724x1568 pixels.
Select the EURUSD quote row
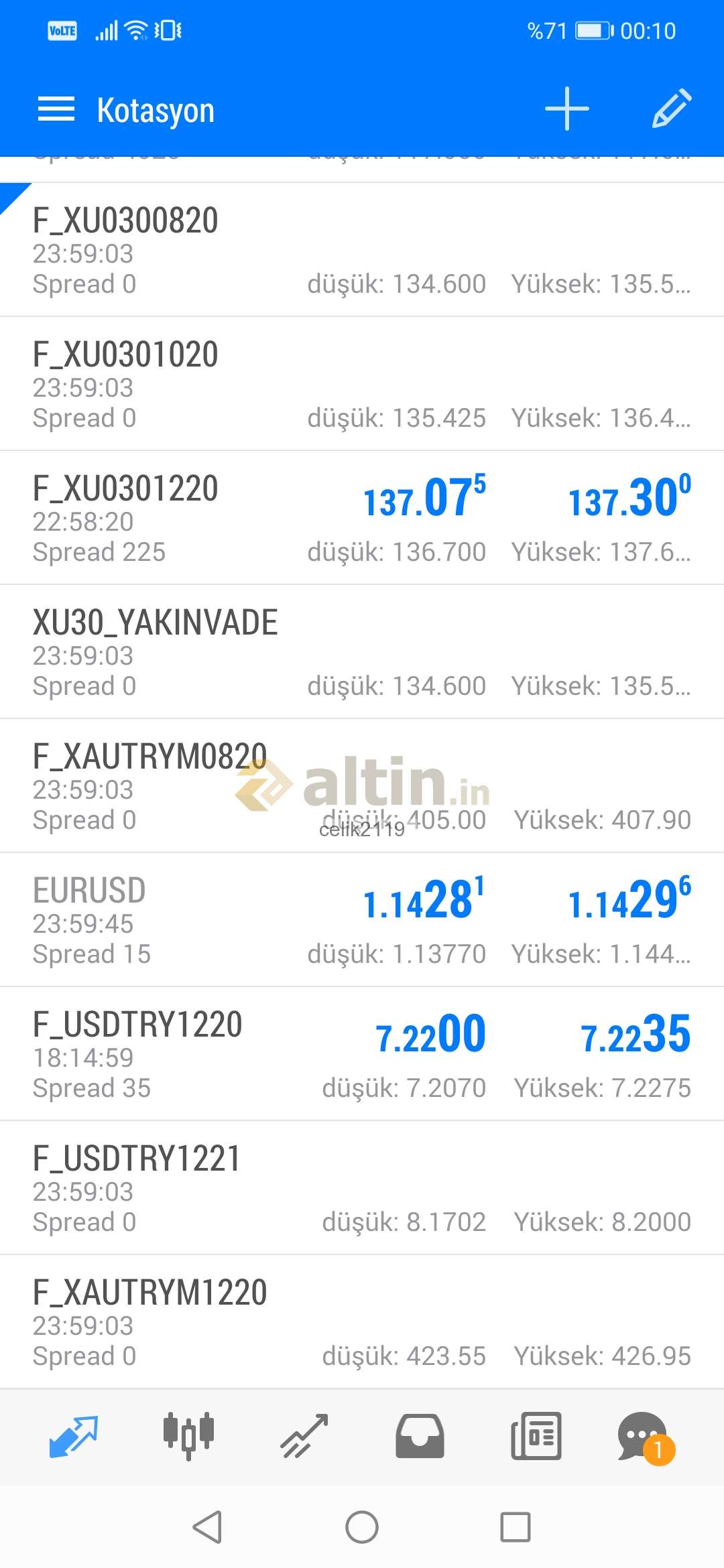pos(362,920)
